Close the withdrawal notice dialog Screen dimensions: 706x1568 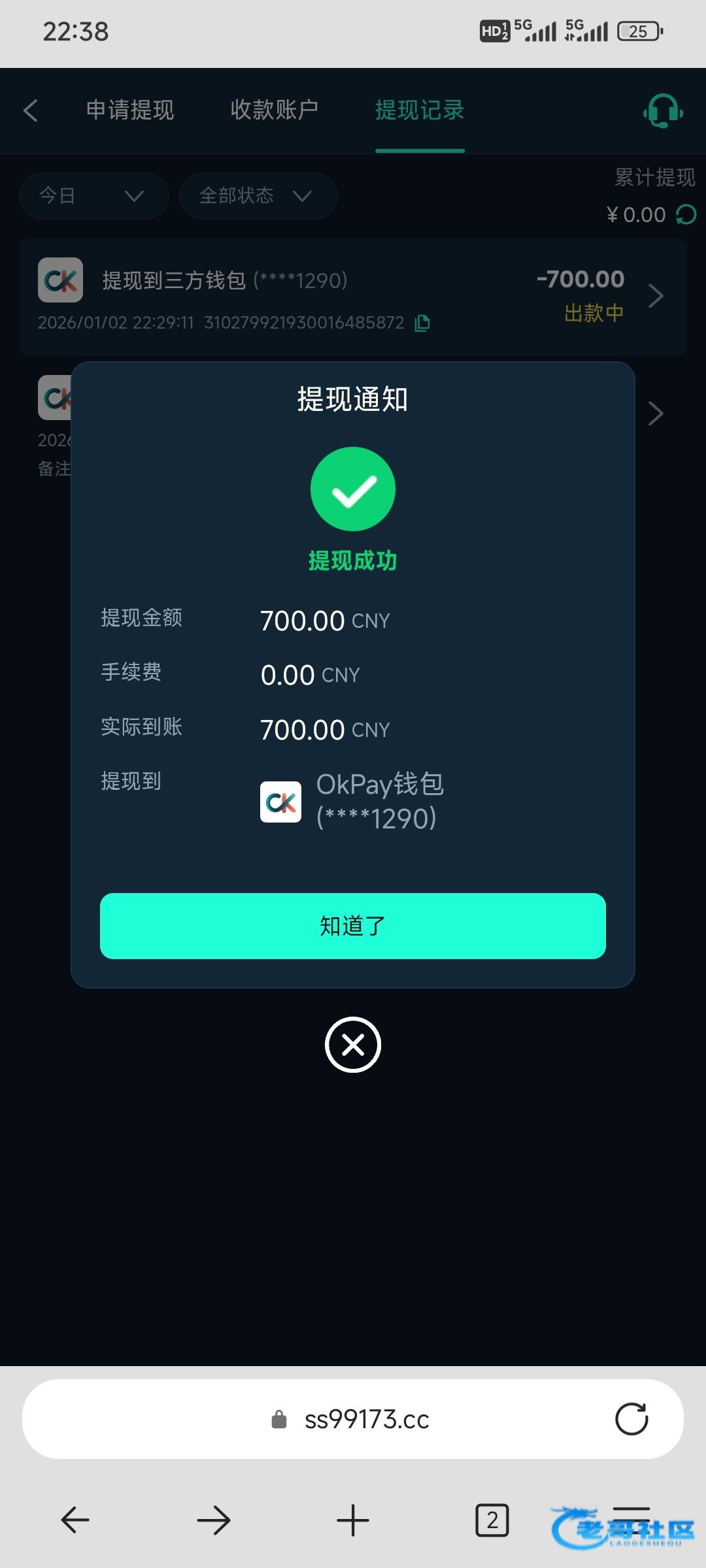(x=352, y=1045)
